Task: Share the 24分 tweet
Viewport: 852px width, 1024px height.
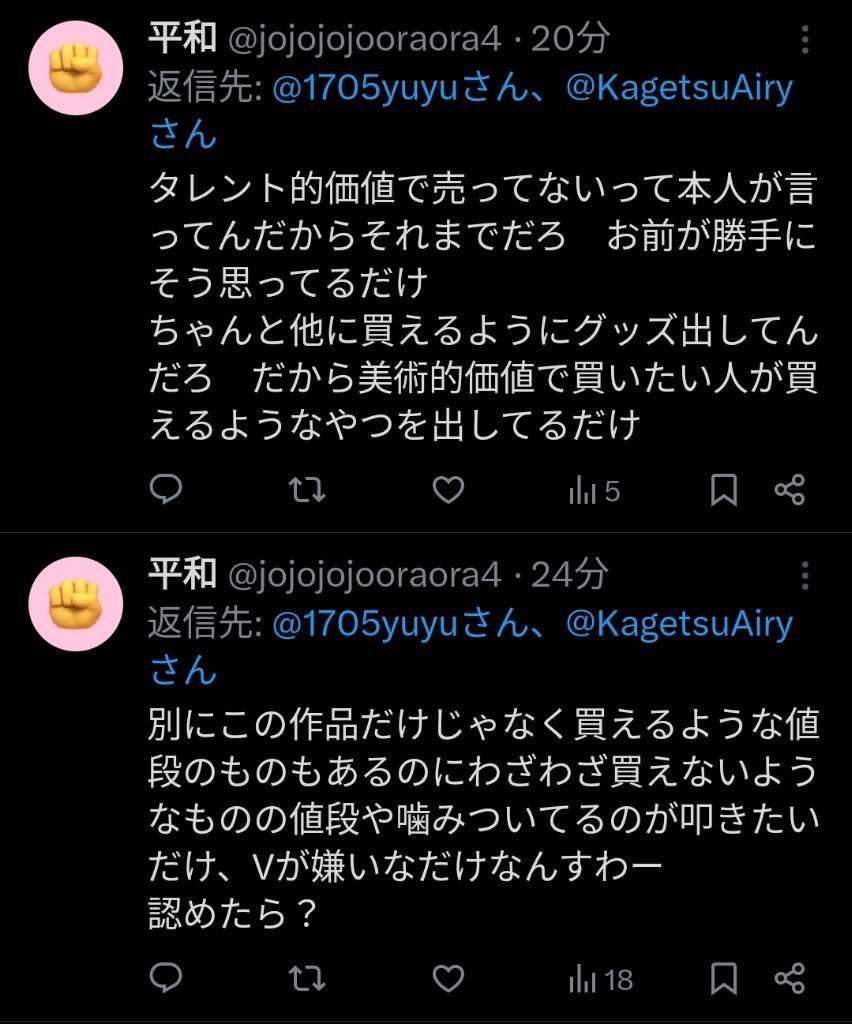Action: 789,978
